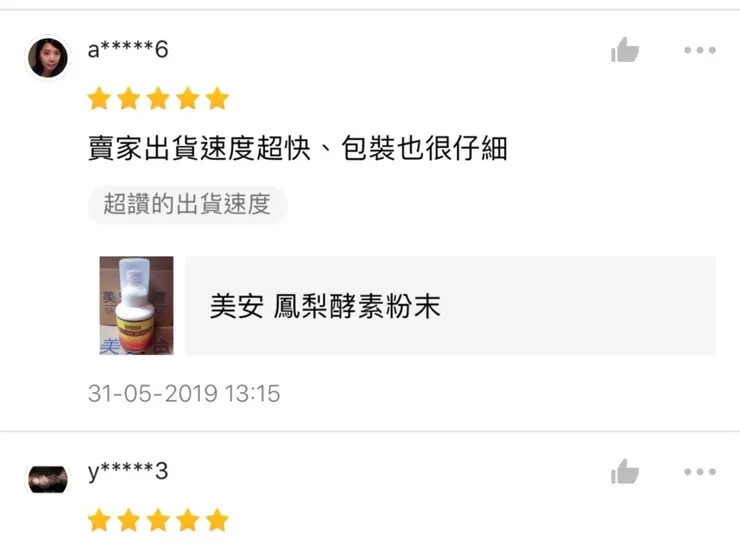The width and height of the screenshot is (740, 552).
Task: Like the review by a*****6
Action: (x=625, y=50)
